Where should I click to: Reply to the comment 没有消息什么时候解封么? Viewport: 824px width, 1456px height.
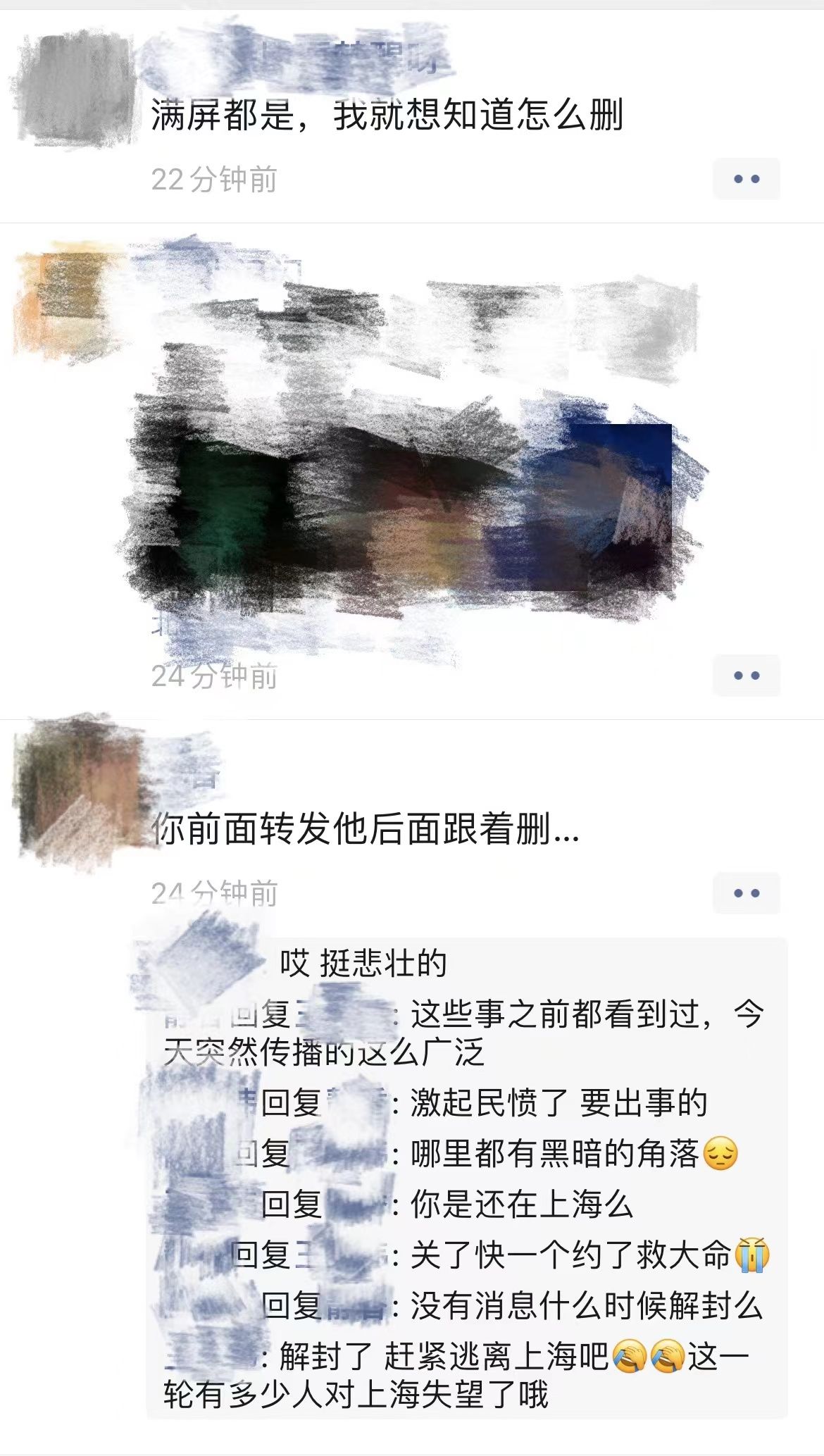click(586, 1306)
